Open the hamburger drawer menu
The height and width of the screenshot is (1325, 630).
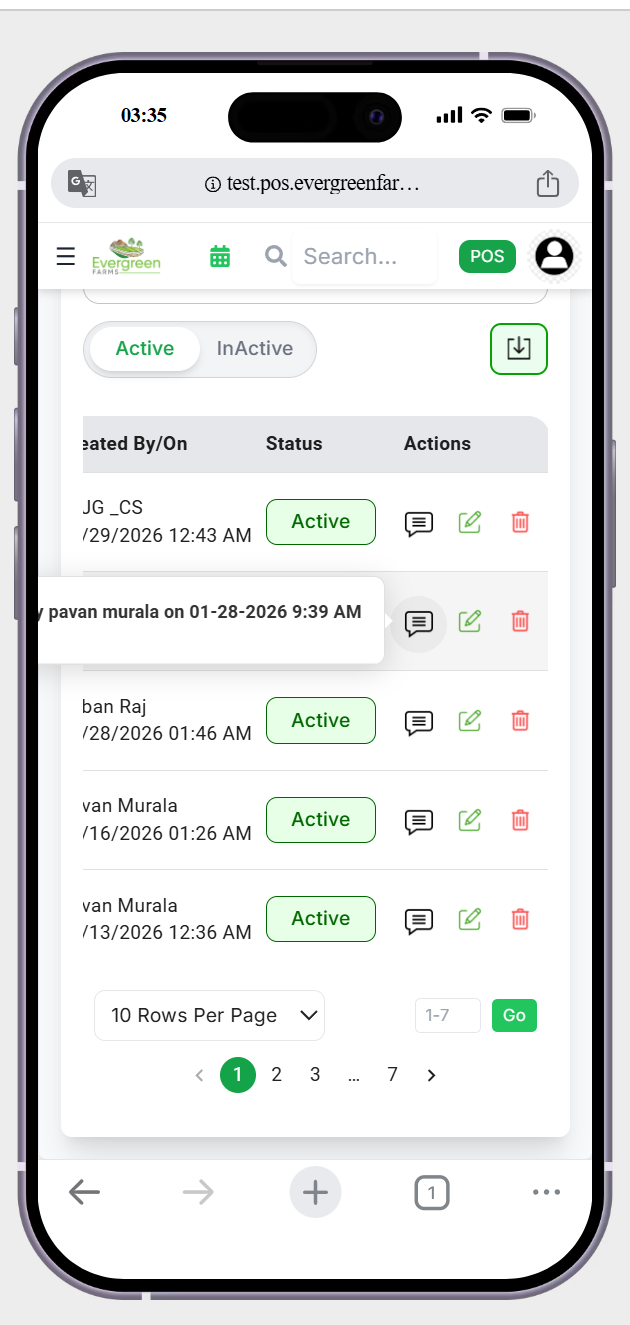point(66,257)
